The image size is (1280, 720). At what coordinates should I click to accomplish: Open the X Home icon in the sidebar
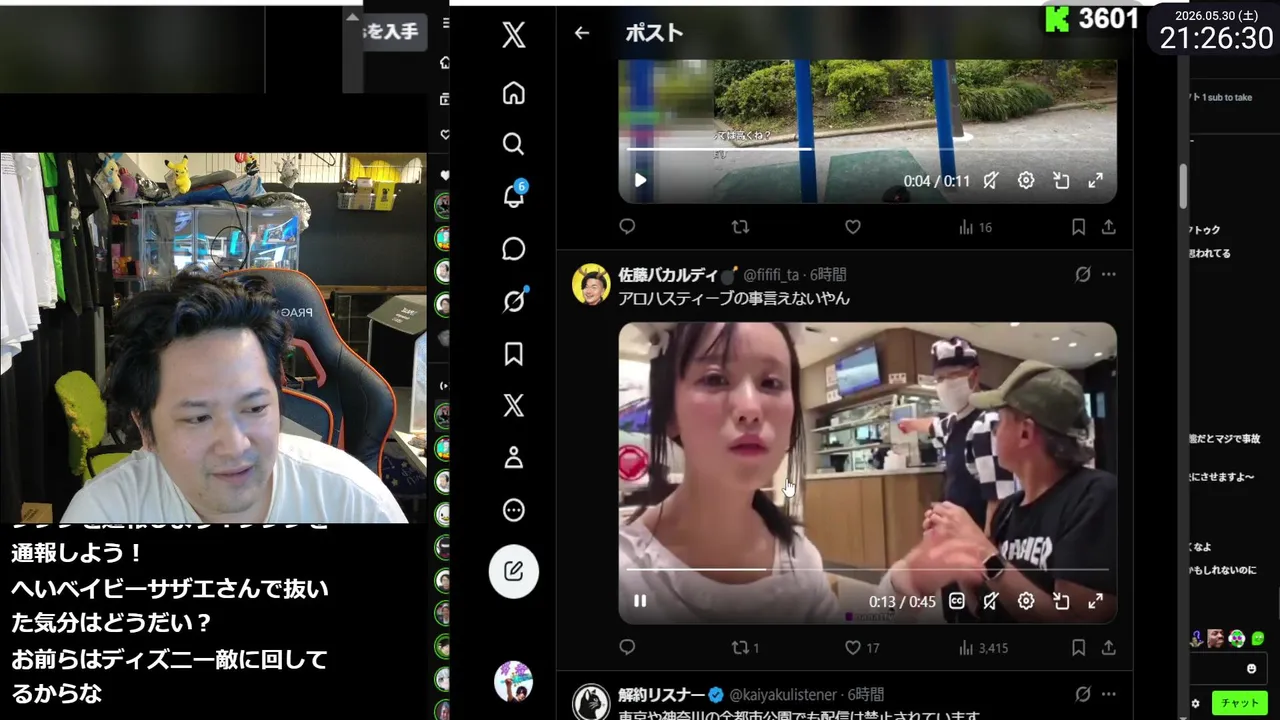tap(514, 93)
